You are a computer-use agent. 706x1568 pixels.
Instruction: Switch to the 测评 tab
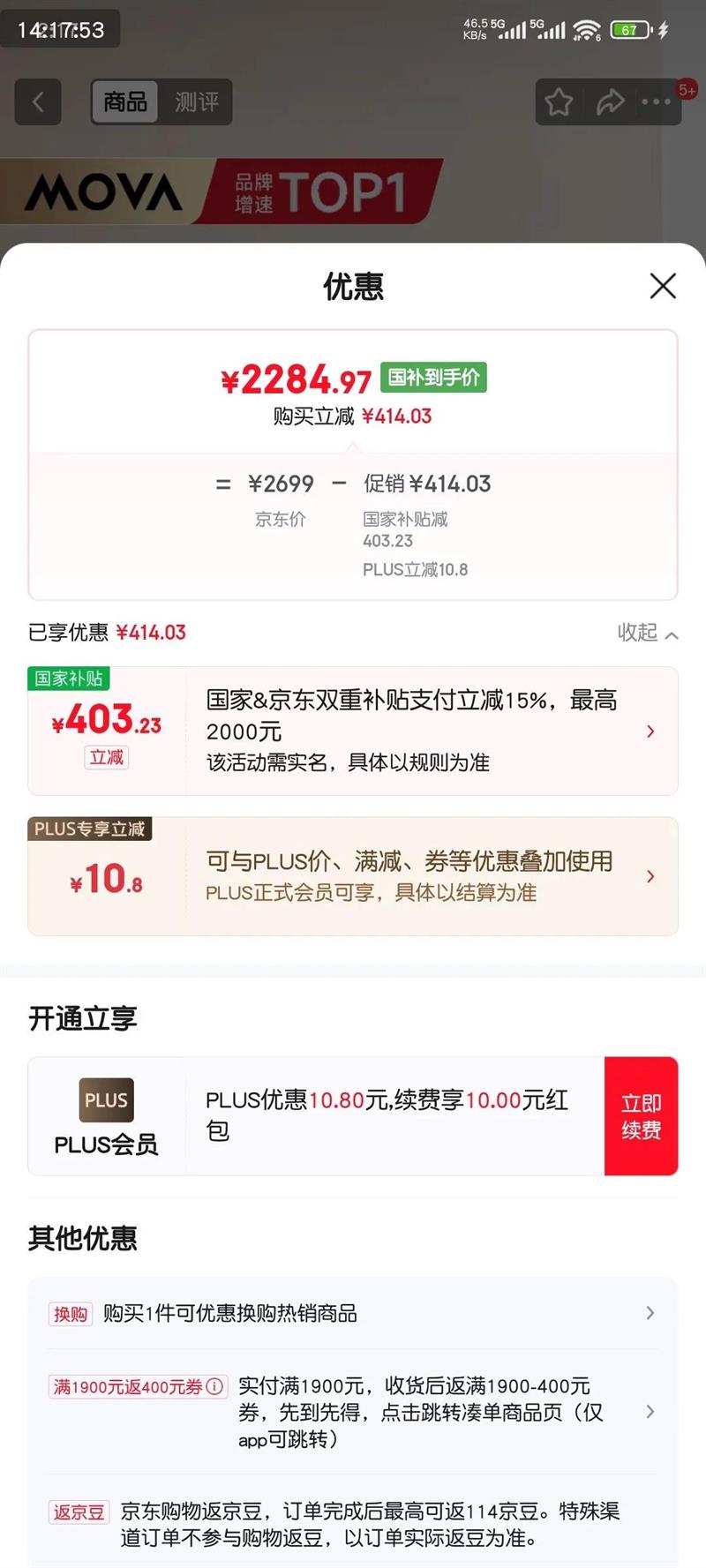coord(196,102)
